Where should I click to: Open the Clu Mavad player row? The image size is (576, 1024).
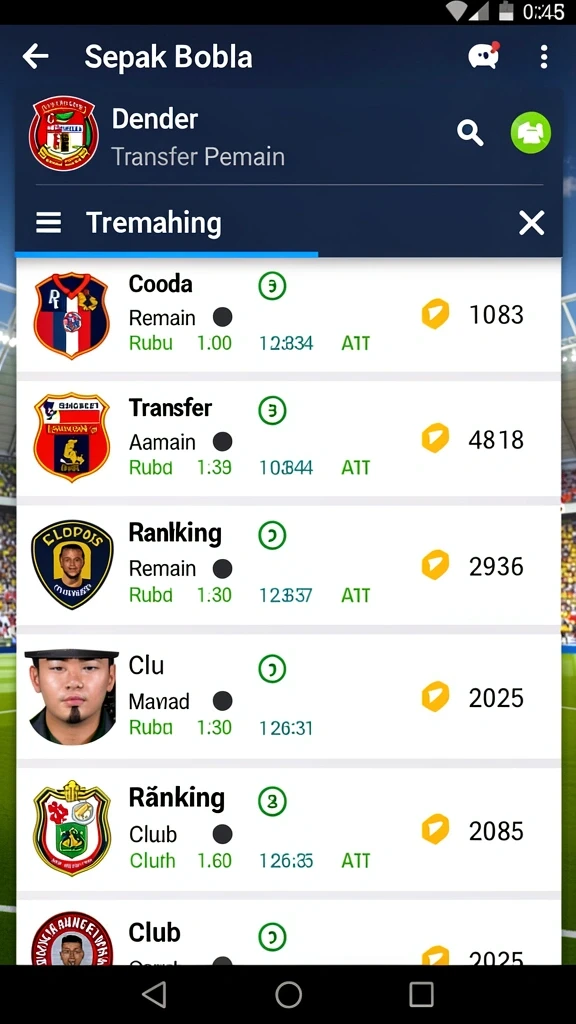(x=288, y=696)
